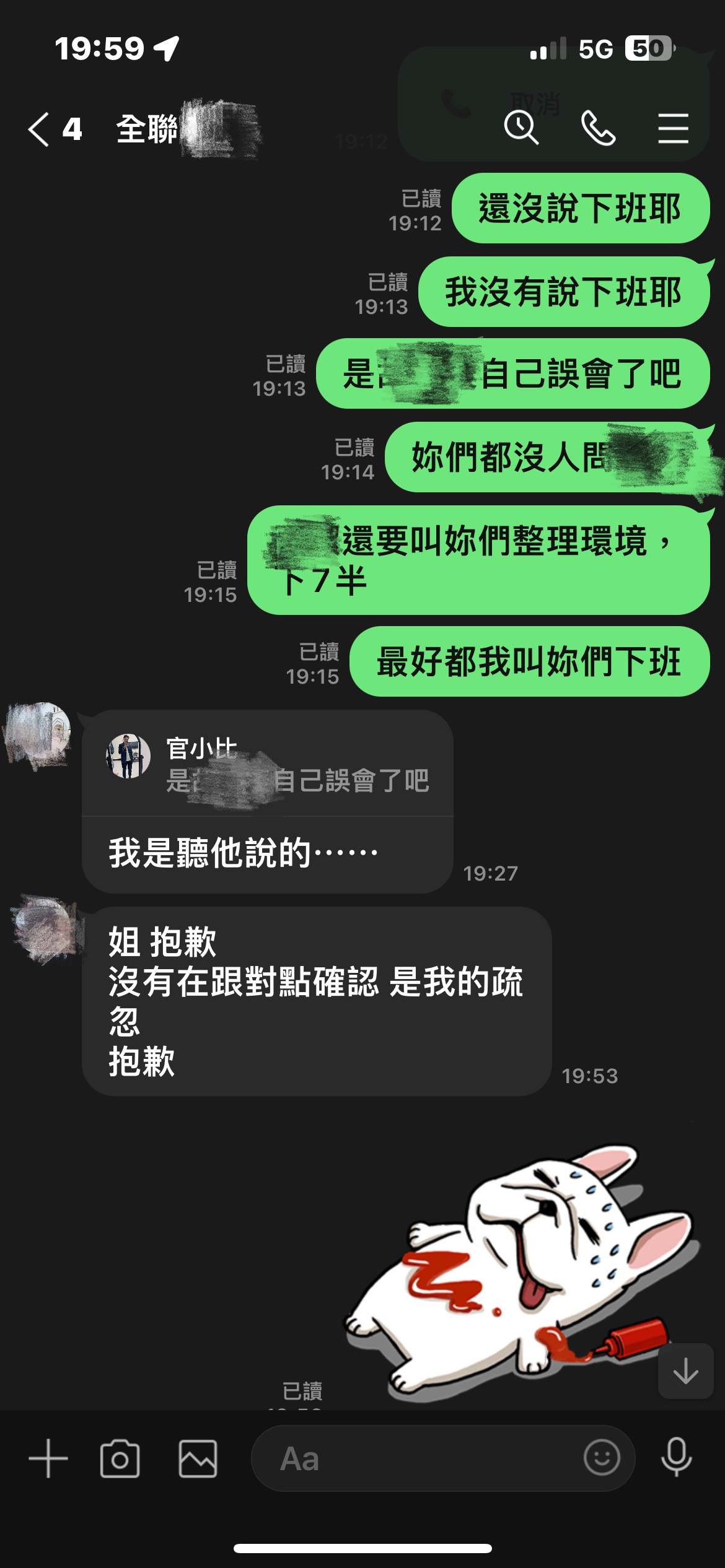Jump to the latest message
Viewport: 725px width, 1568px height.
click(x=685, y=1370)
